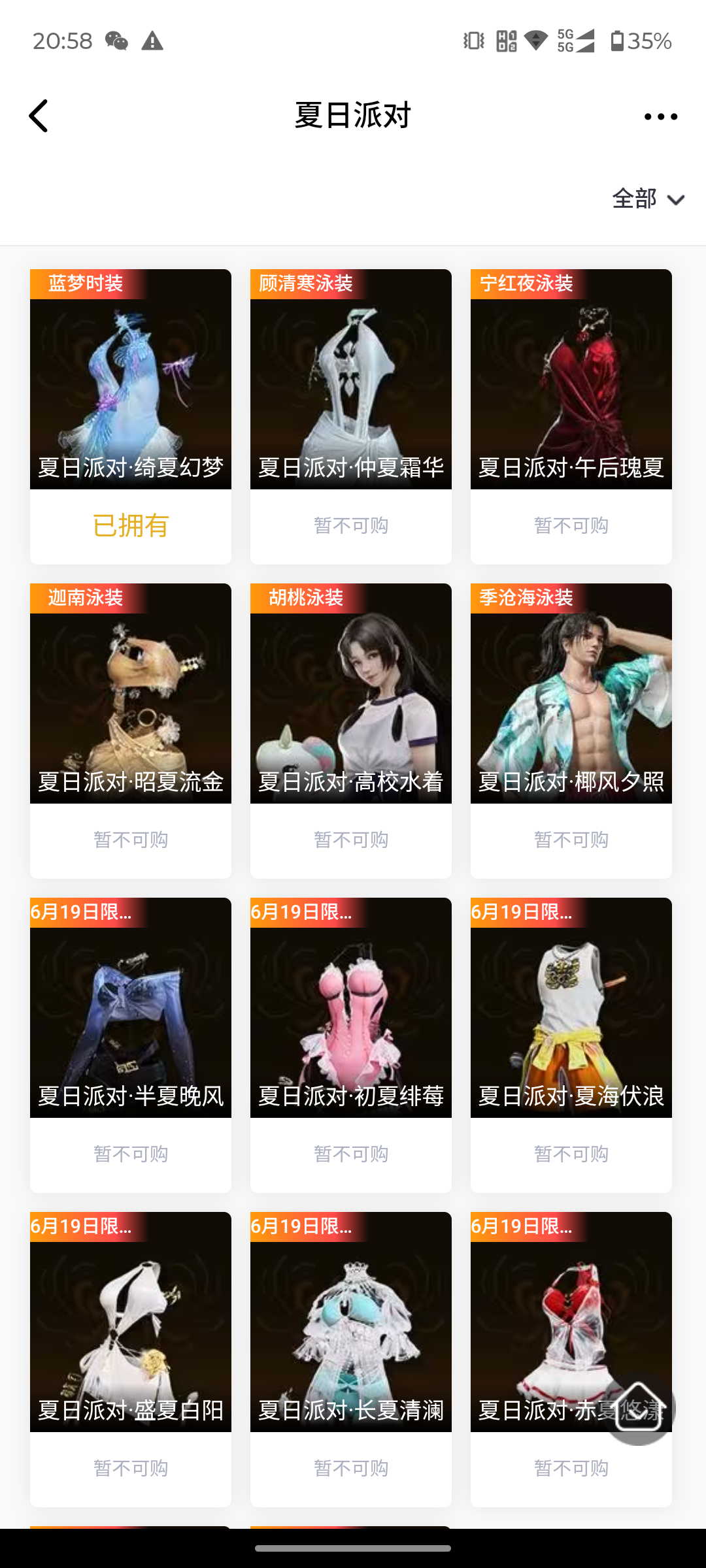View 夏日派对·夏海伏浪 item
706x1568 pixels.
tap(571, 1007)
